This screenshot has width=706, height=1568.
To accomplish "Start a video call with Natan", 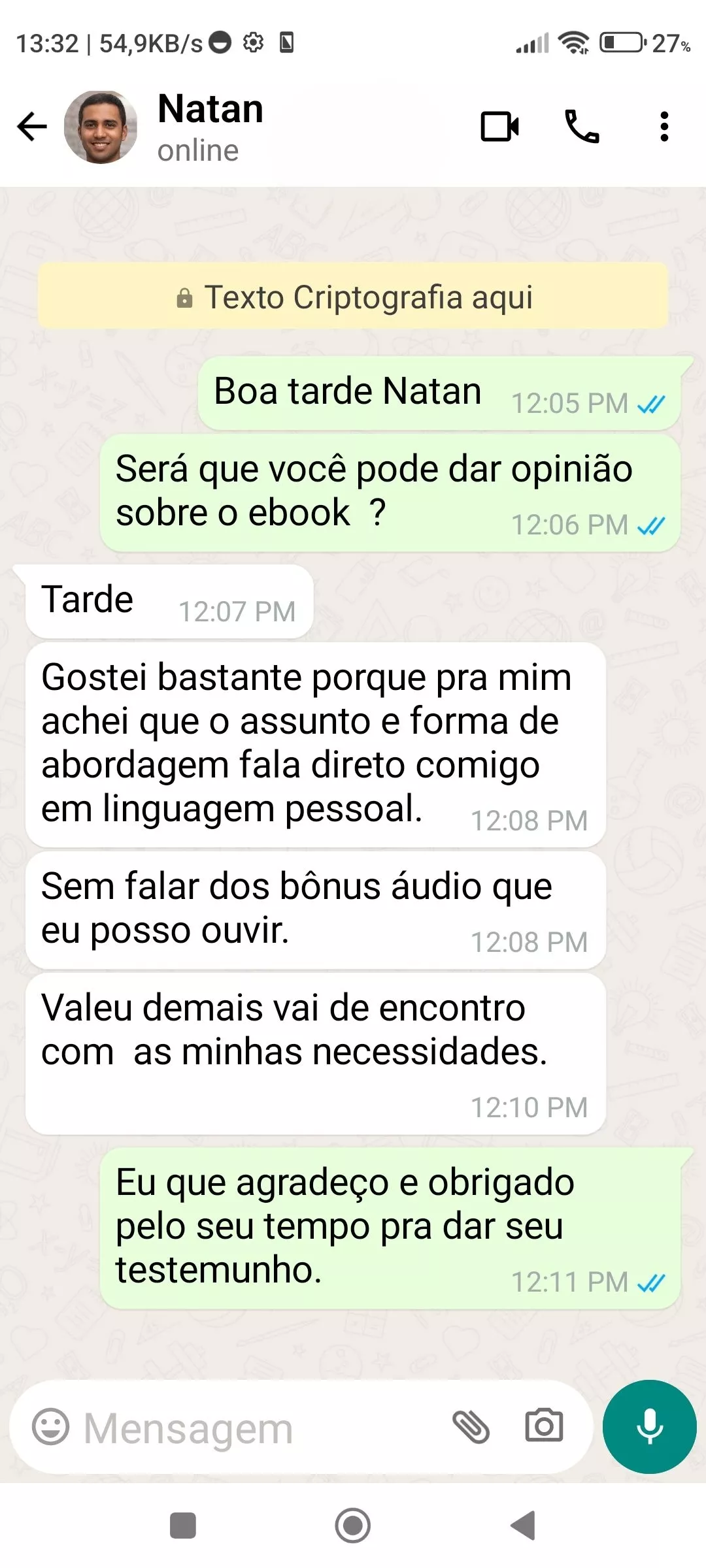I will point(499,127).
